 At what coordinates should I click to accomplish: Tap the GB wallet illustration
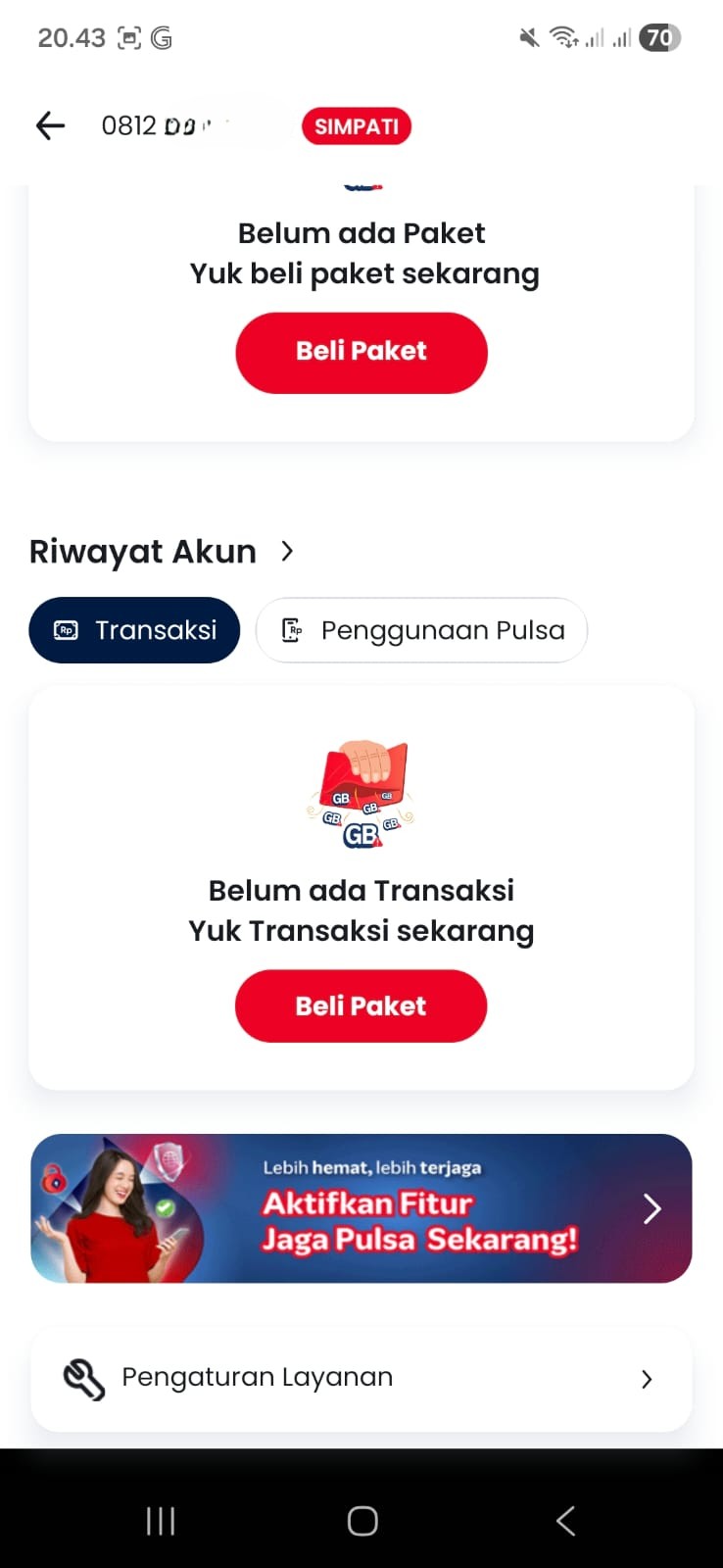(361, 794)
